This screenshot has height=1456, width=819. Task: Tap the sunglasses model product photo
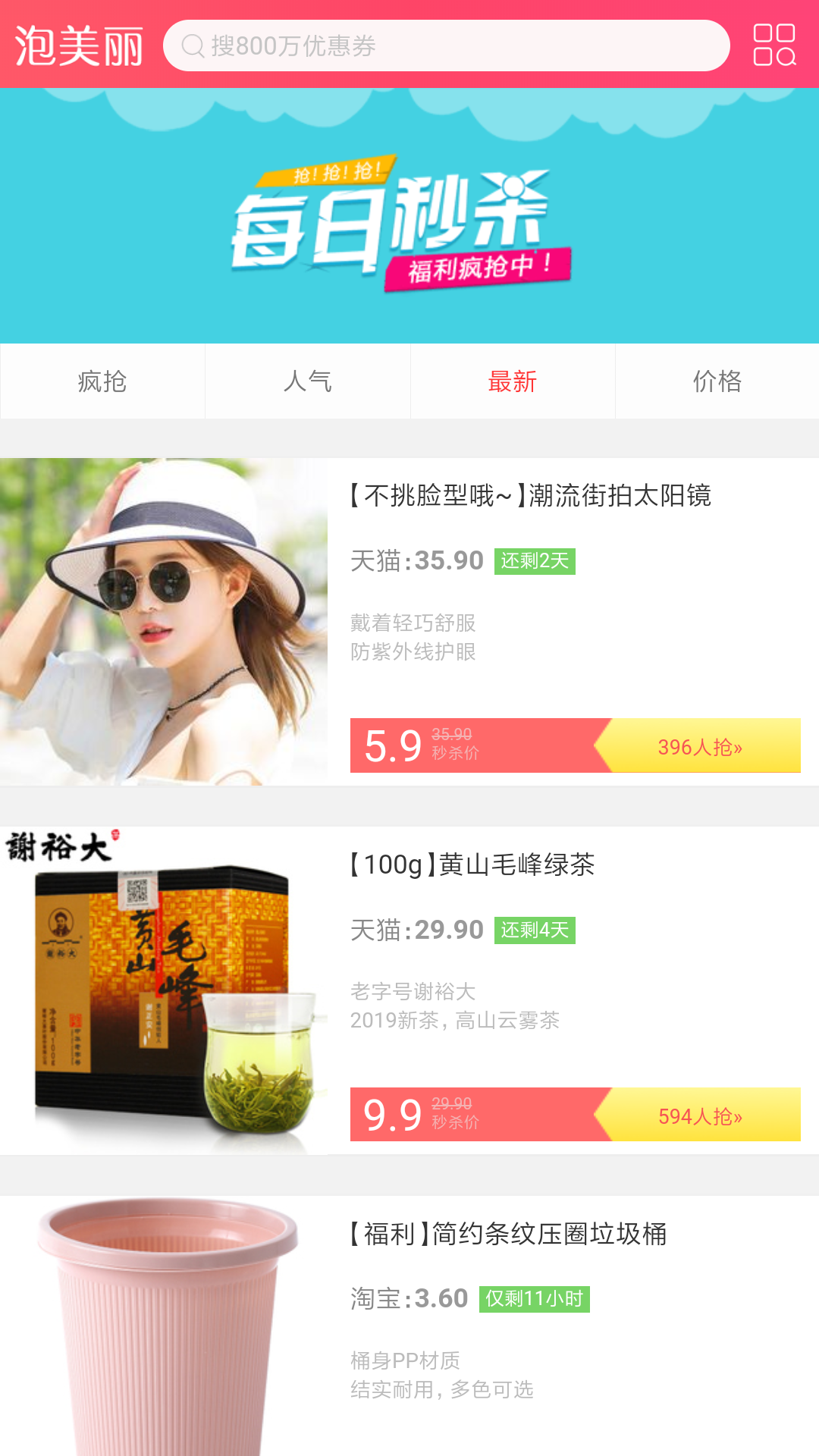click(x=163, y=622)
